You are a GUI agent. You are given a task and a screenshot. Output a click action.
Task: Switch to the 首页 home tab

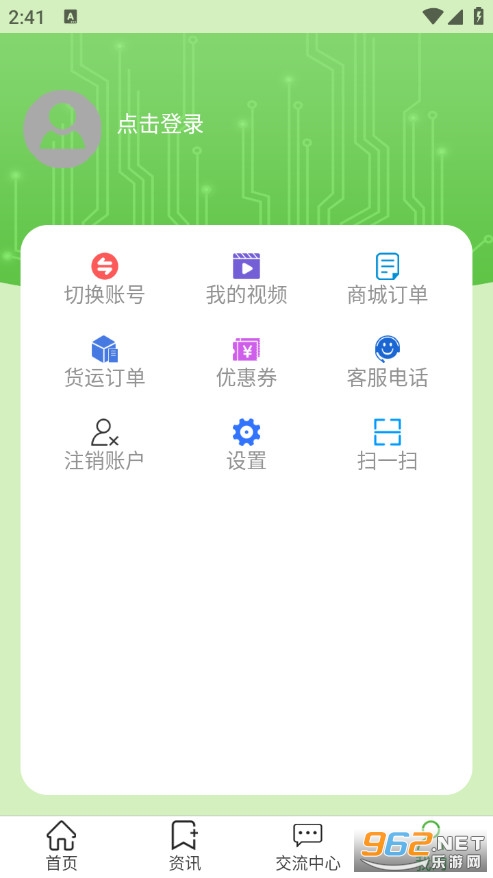[62, 846]
